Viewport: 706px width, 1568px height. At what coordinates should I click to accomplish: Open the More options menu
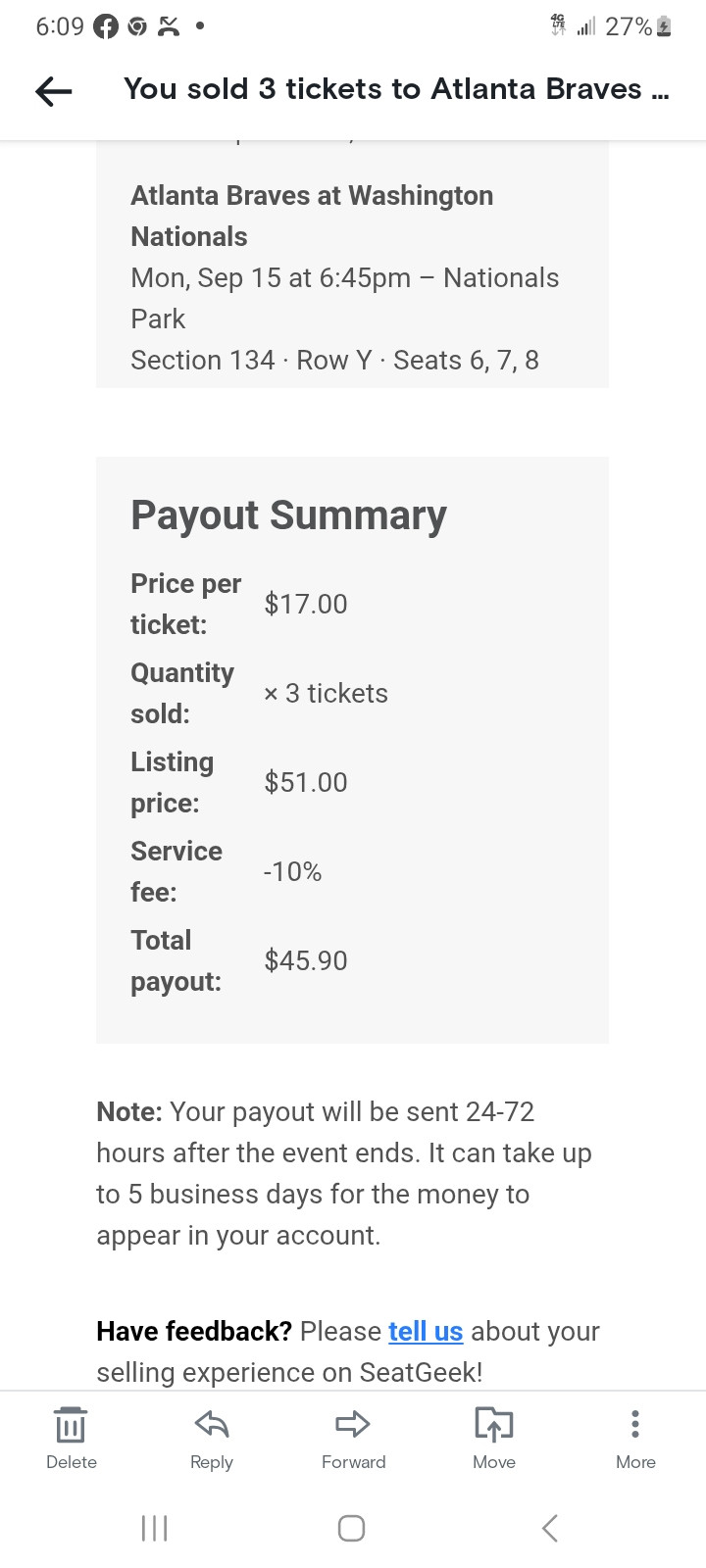coord(635,1437)
